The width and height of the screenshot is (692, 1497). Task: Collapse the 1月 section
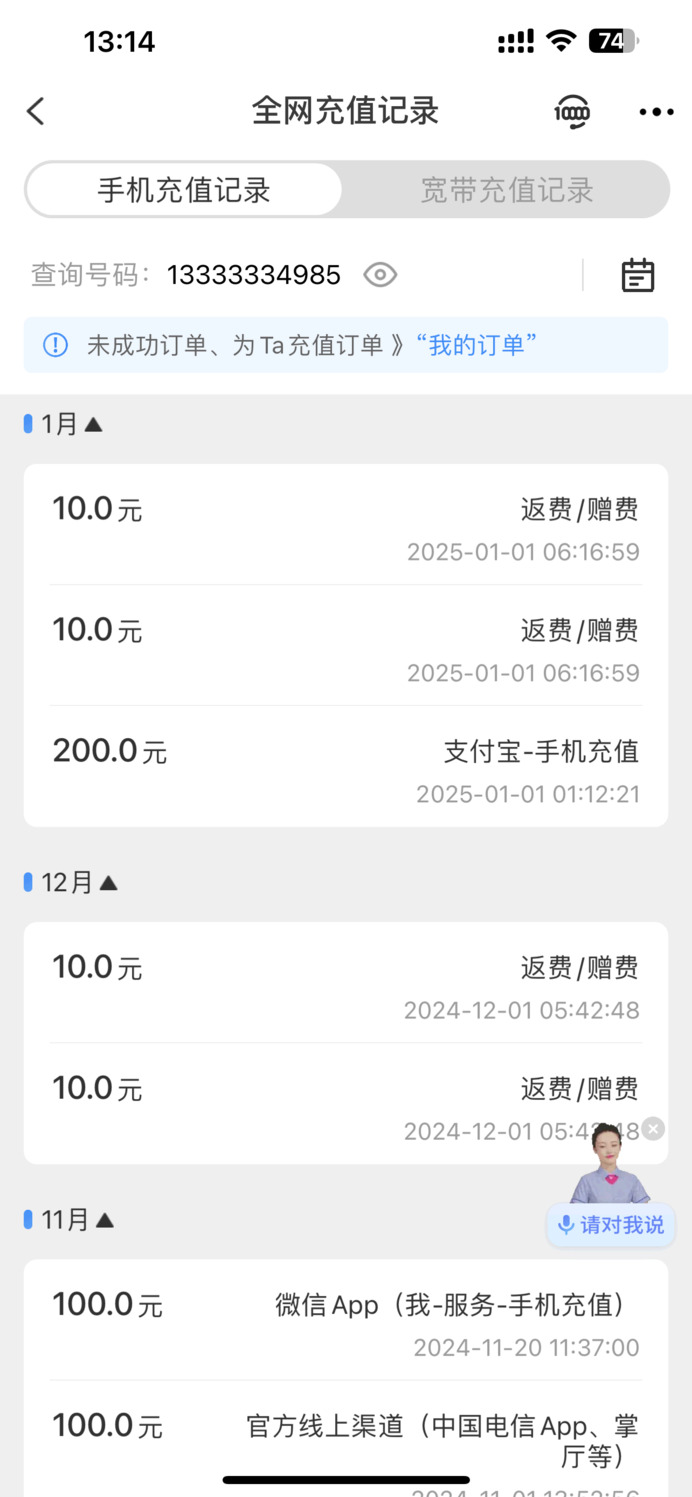click(x=64, y=424)
